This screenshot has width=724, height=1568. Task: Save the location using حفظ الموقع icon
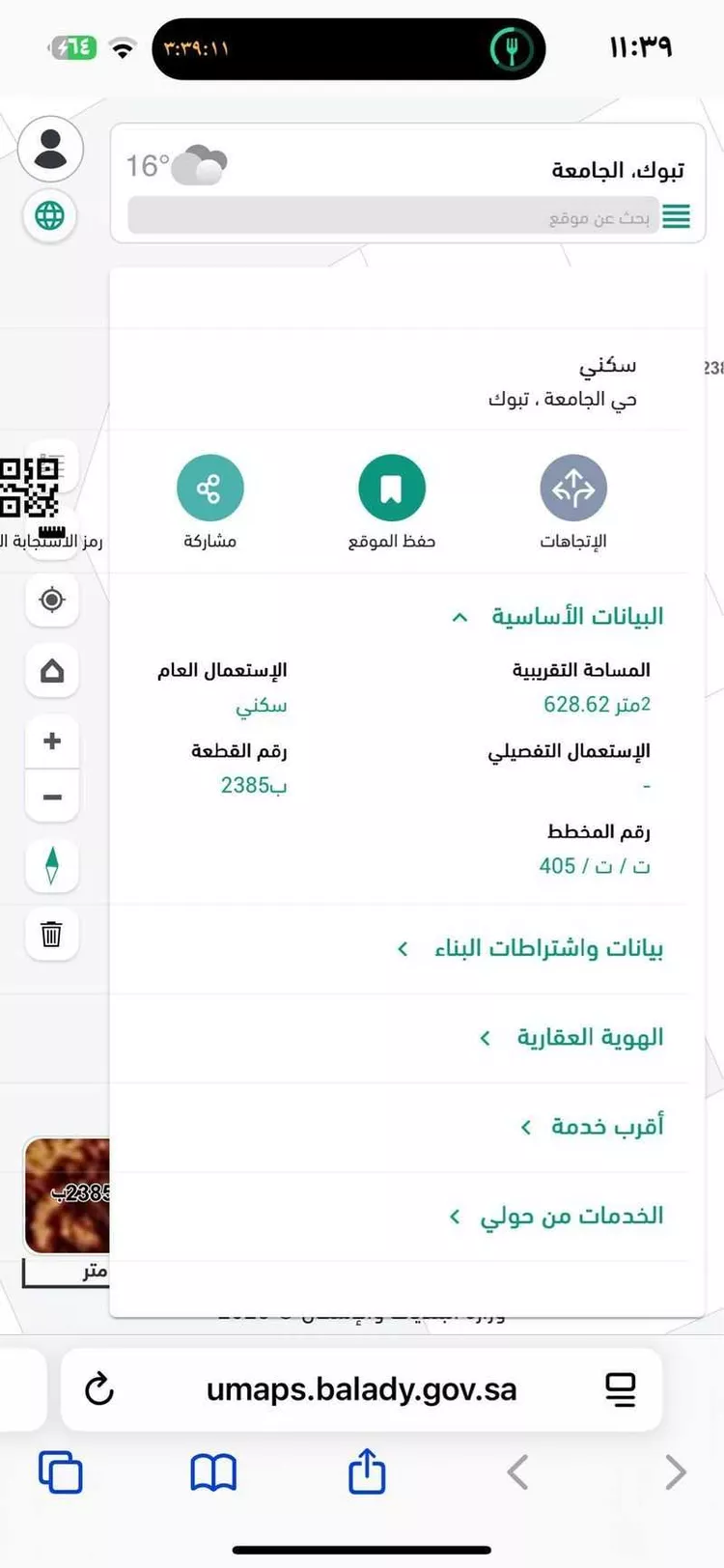392,488
